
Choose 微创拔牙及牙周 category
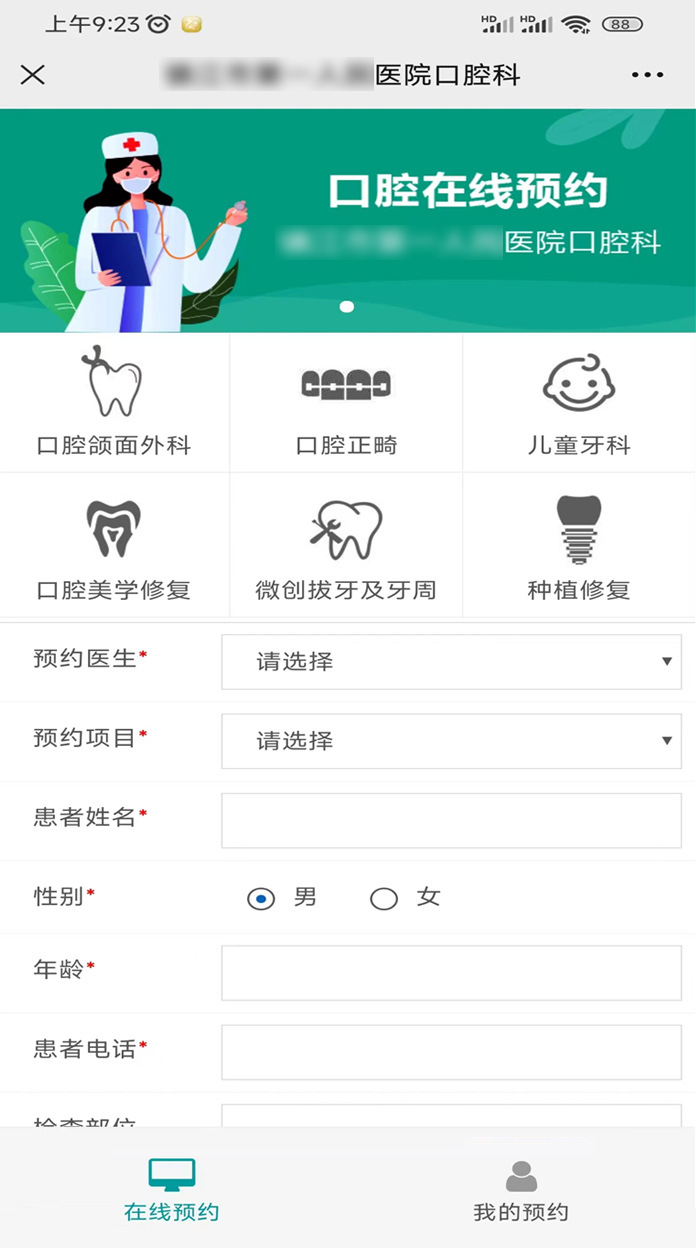point(346,547)
